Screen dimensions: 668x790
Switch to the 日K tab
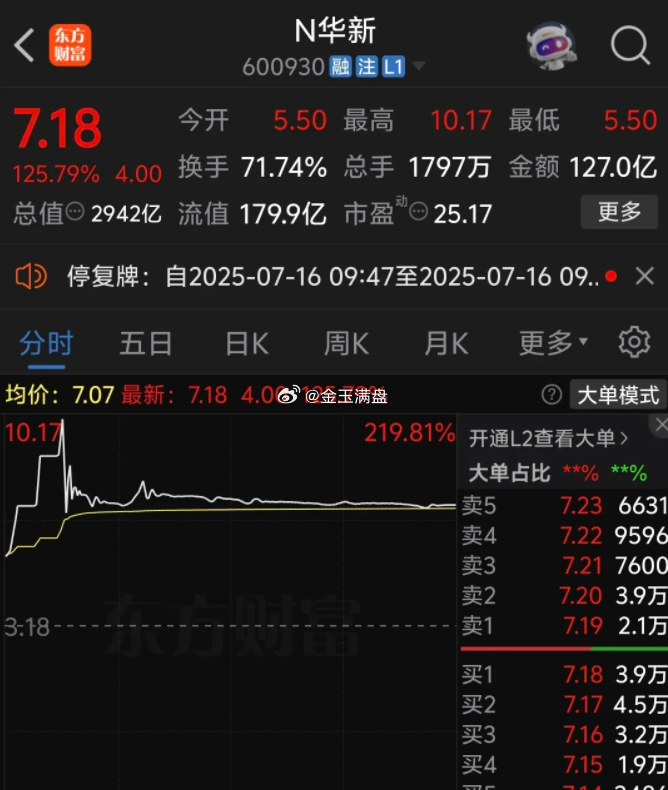(246, 344)
